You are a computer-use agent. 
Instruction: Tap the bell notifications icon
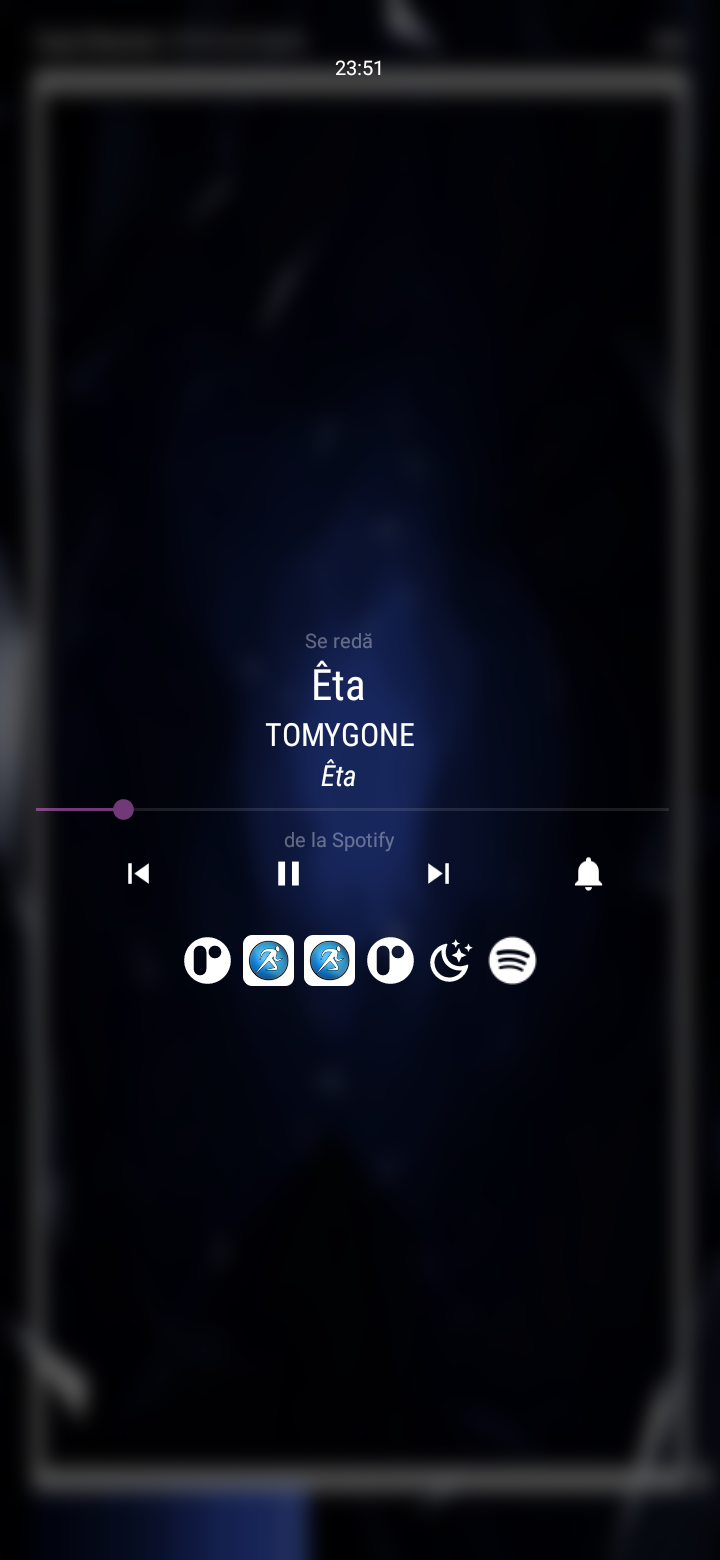588,874
